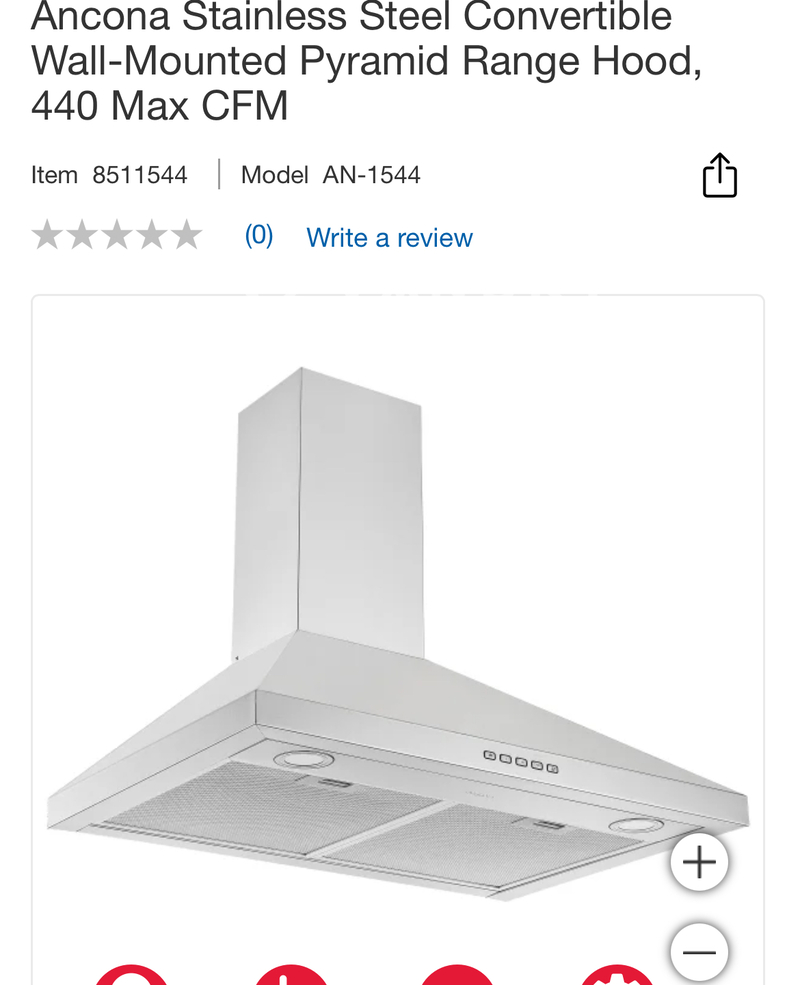Image resolution: width=800 pixels, height=985 pixels.
Task: Share this range hood product
Action: (x=719, y=176)
